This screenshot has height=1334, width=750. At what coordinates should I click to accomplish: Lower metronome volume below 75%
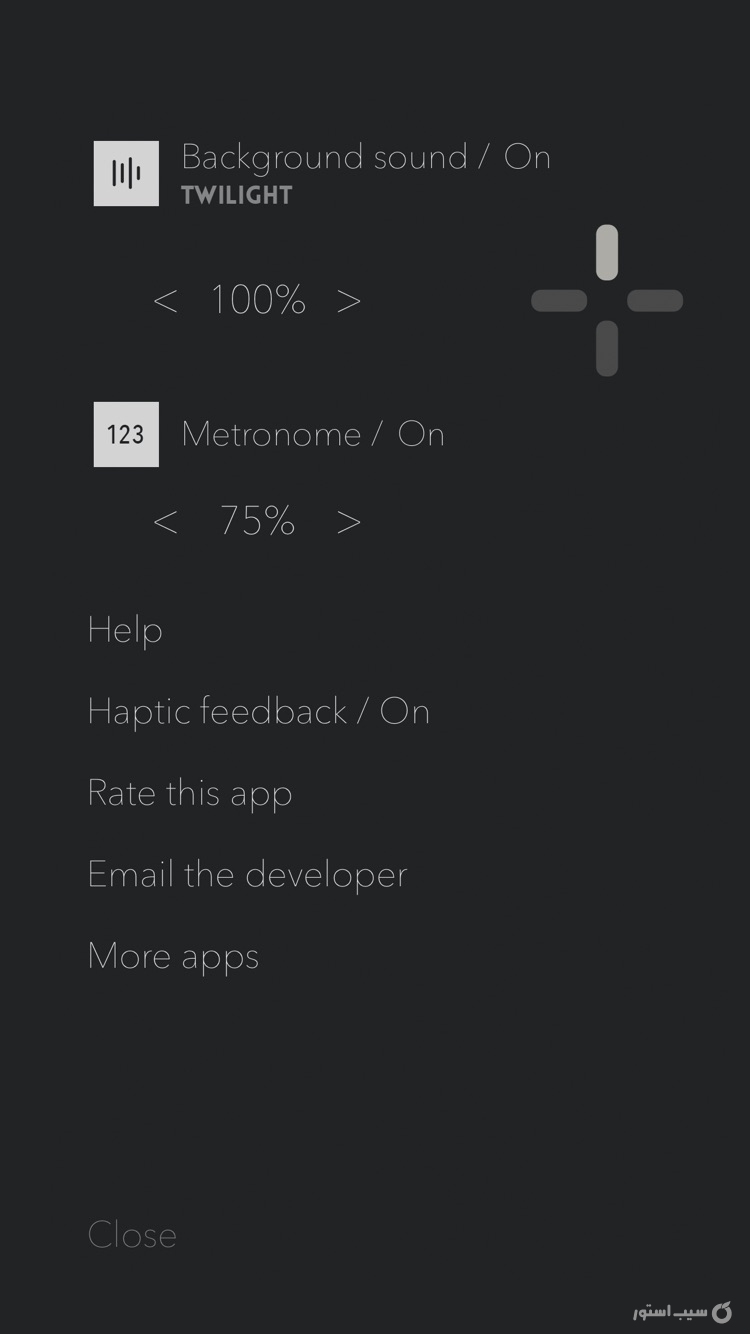[165, 521]
